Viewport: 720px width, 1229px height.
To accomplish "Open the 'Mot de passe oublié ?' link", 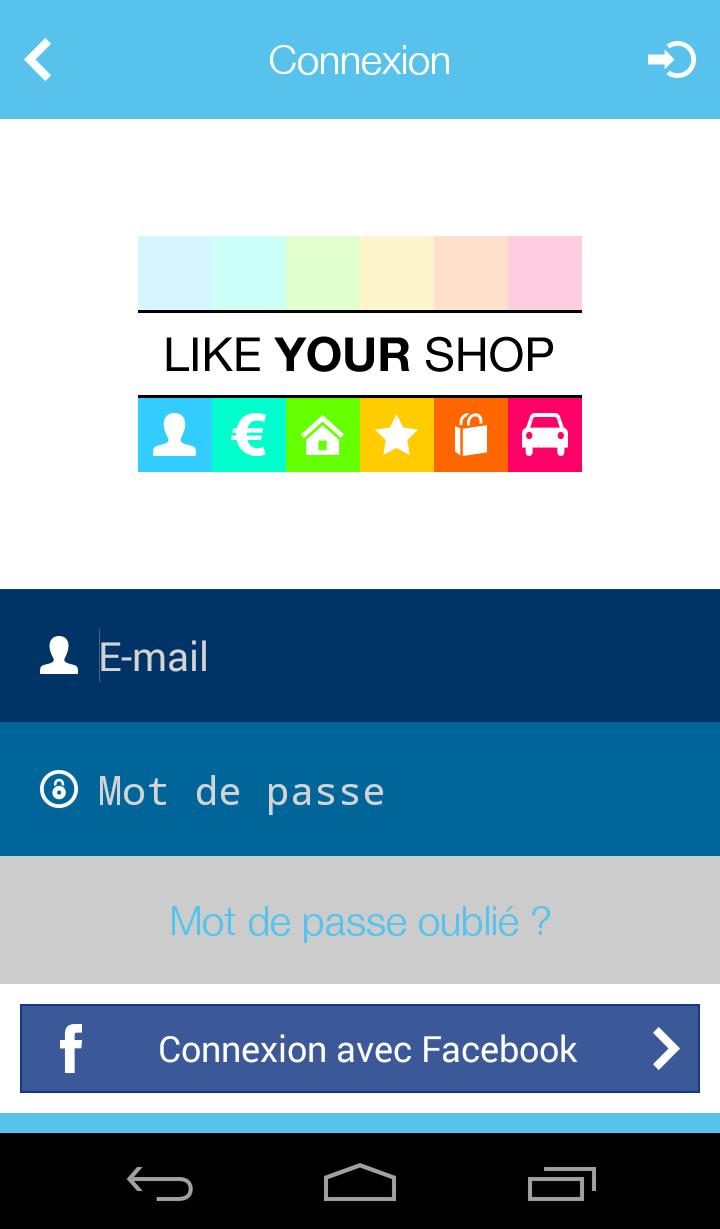I will [359, 921].
